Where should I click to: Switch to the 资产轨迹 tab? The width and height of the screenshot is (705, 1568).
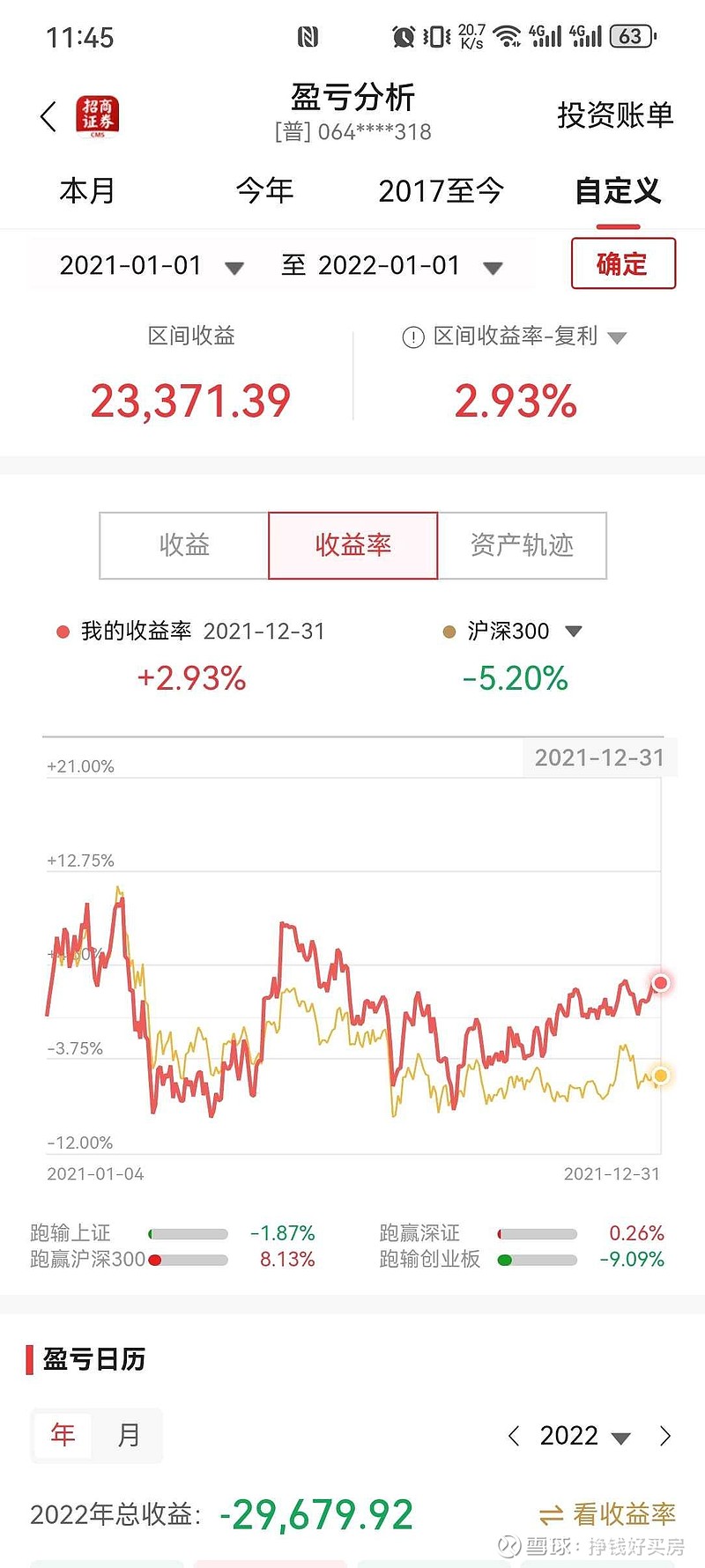(522, 545)
